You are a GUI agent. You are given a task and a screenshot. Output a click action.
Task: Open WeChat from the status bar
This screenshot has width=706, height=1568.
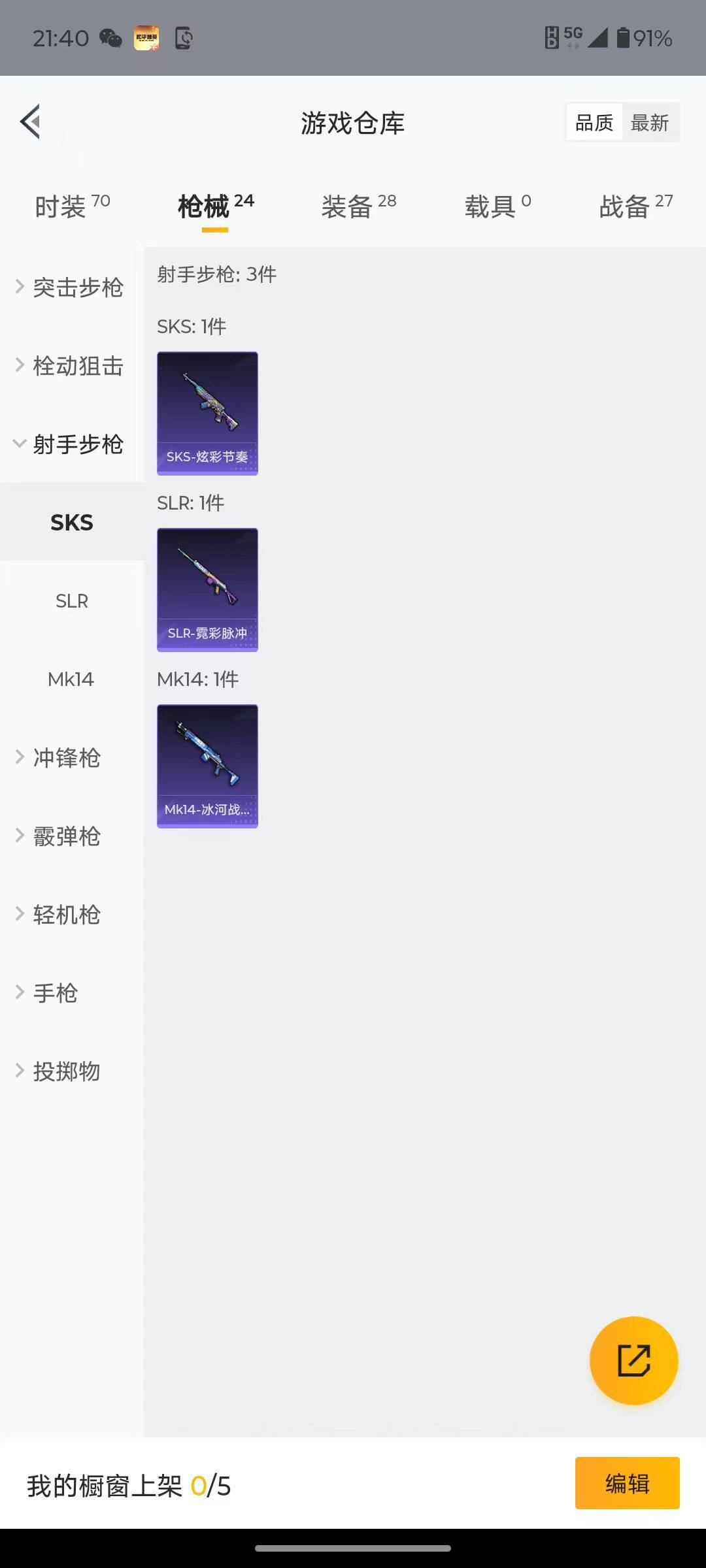tap(110, 38)
